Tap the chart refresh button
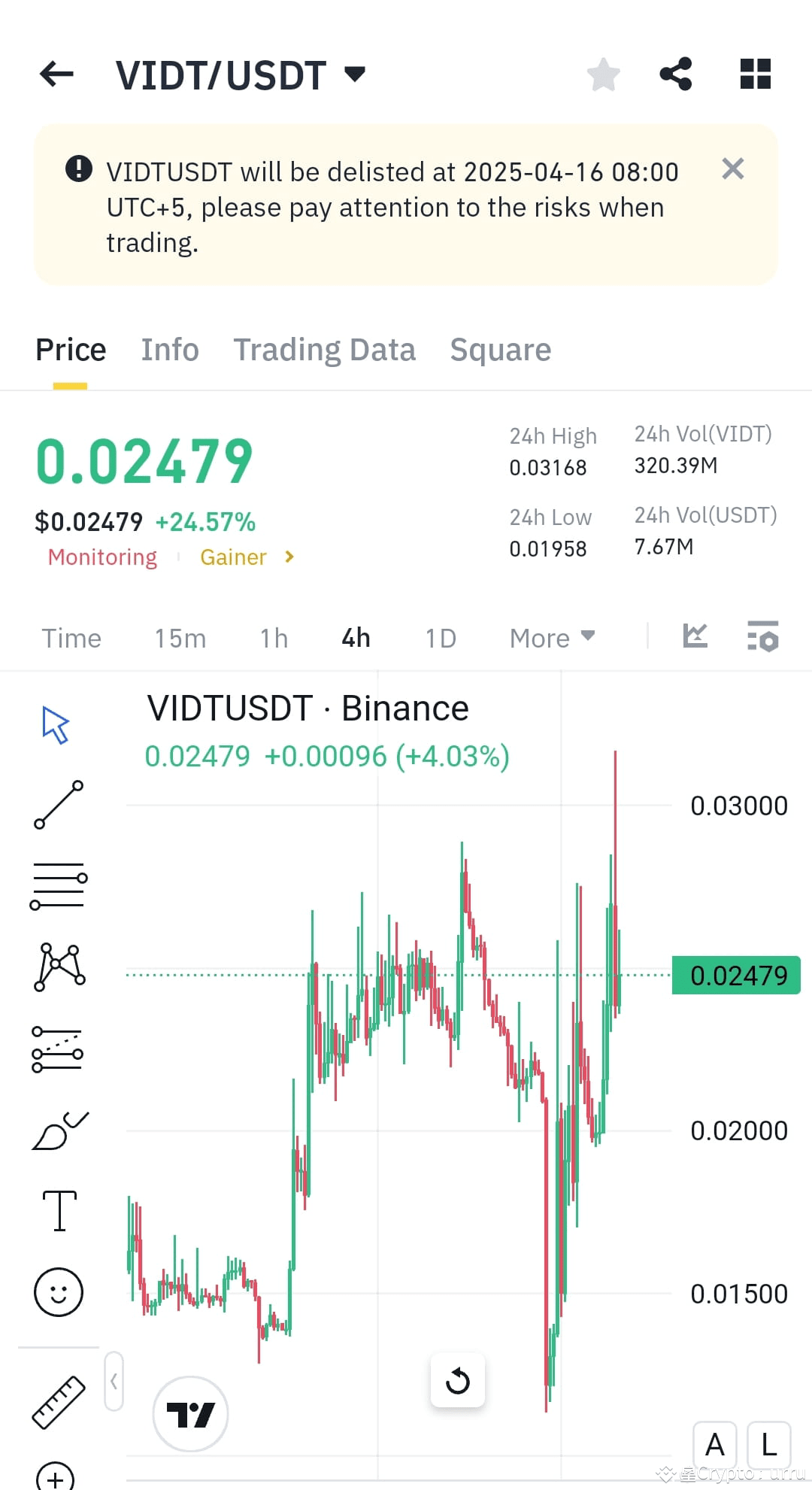812x1490 pixels. [458, 1380]
